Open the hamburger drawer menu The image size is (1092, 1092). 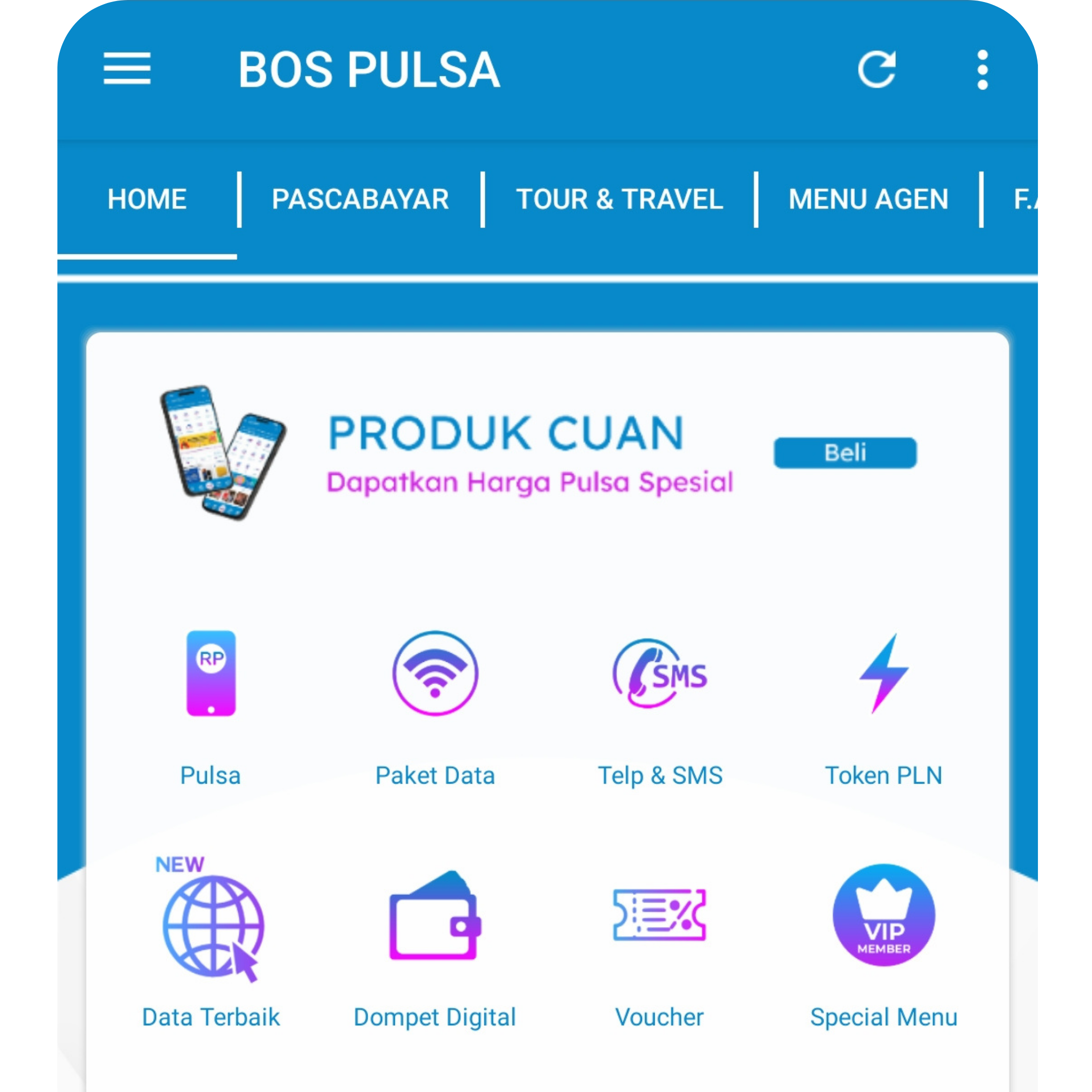[126, 69]
